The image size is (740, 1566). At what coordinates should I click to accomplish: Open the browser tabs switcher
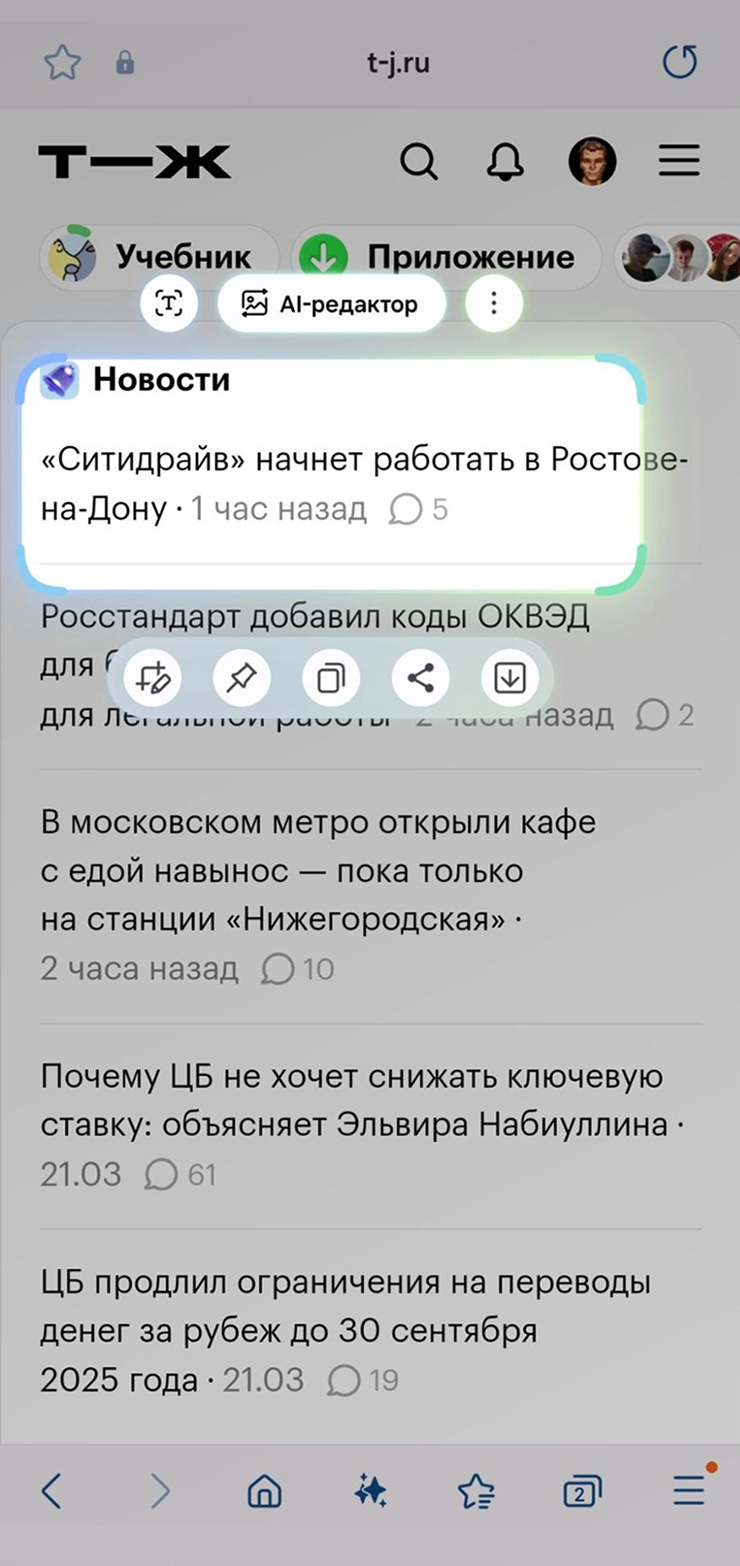[x=581, y=1492]
